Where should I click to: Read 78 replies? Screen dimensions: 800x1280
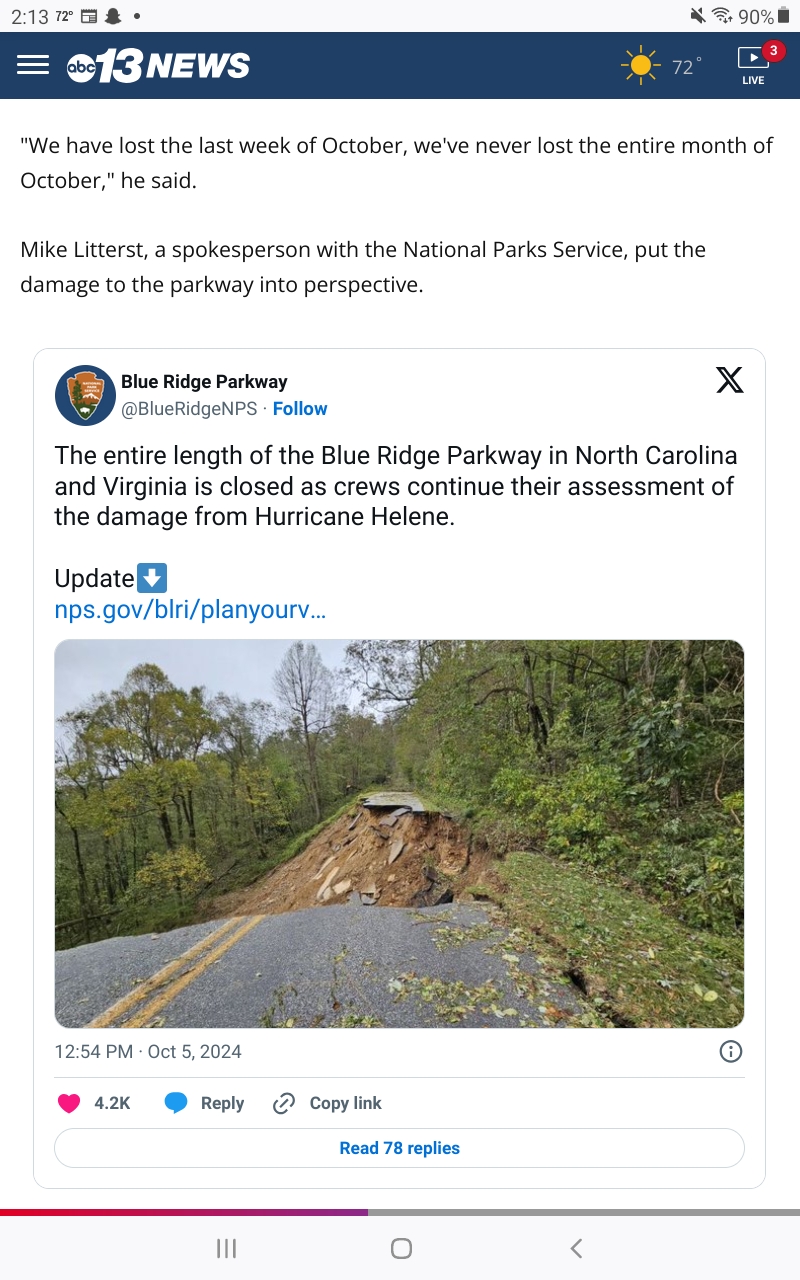pos(399,1148)
